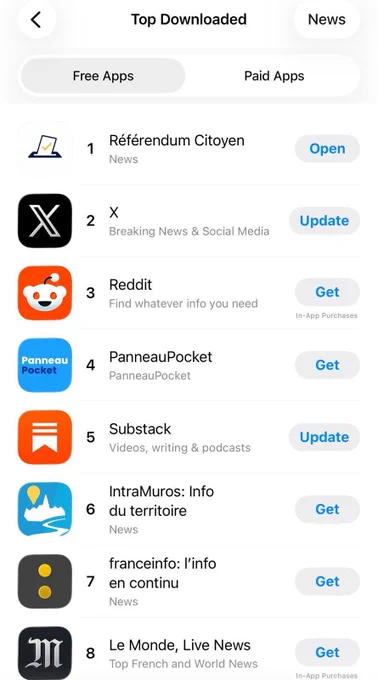This screenshot has height=680, width=378.
Task: Update the Substack app
Action: 324,437
